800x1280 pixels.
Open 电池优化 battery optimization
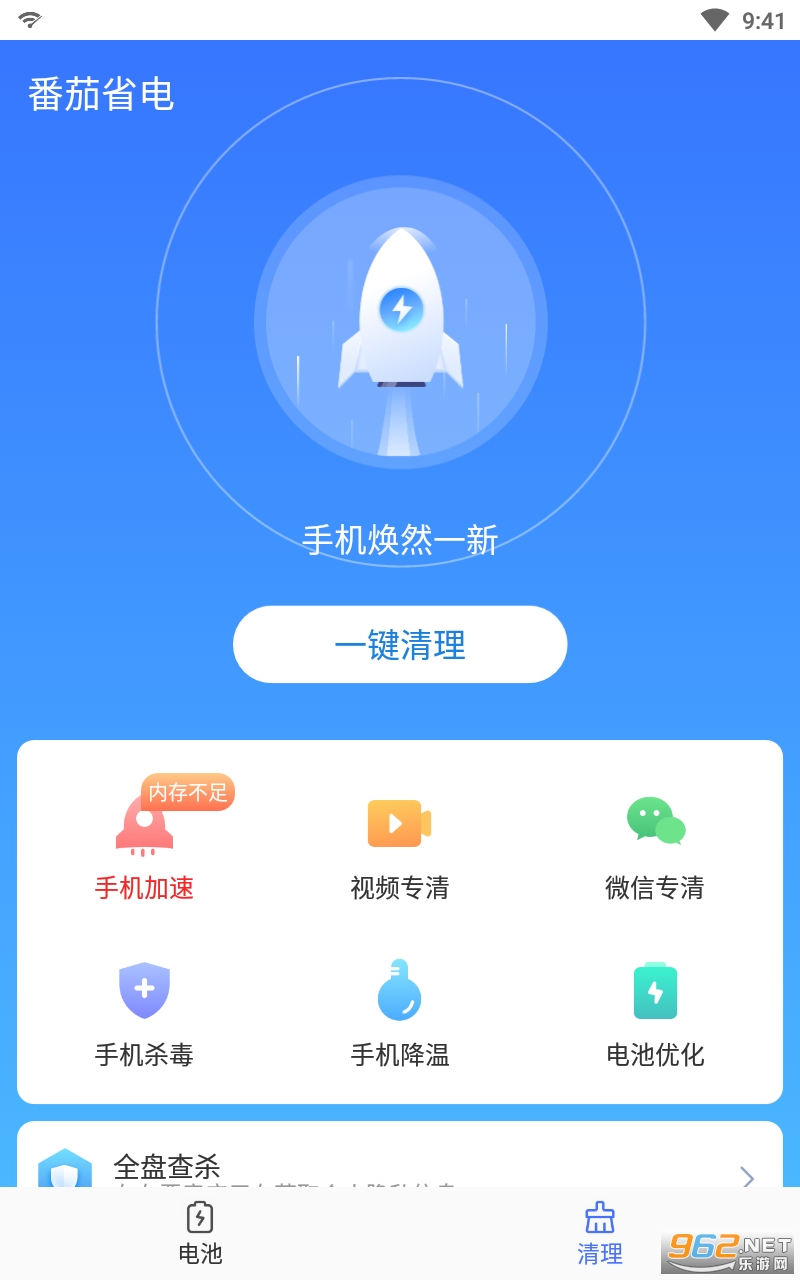pyautogui.click(x=655, y=1012)
